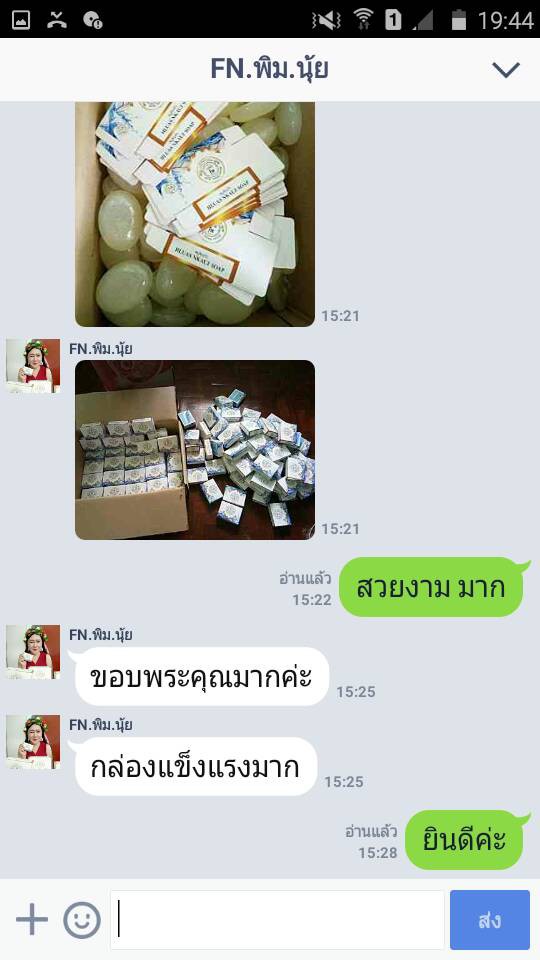This screenshot has height=960, width=540.
Task: Open the emoji sticker picker
Action: [x=82, y=920]
